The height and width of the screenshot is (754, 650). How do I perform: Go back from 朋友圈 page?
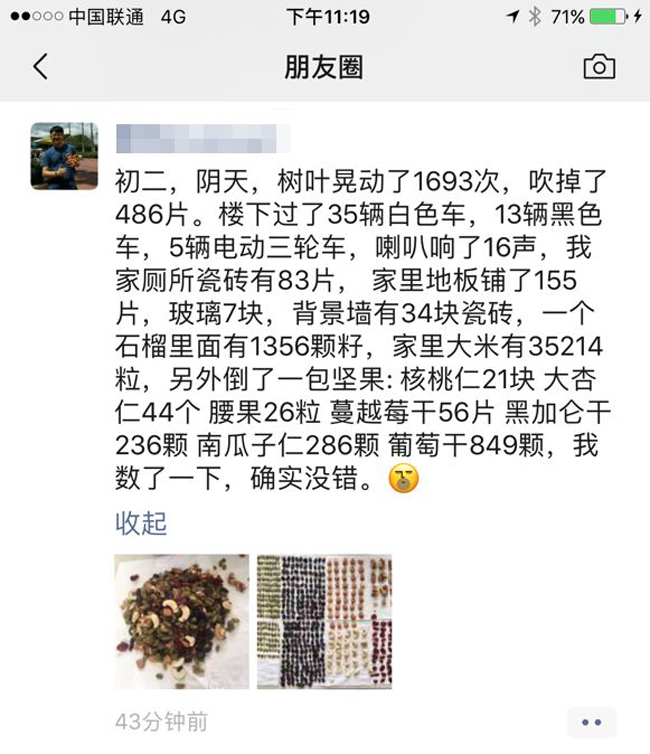(40, 67)
